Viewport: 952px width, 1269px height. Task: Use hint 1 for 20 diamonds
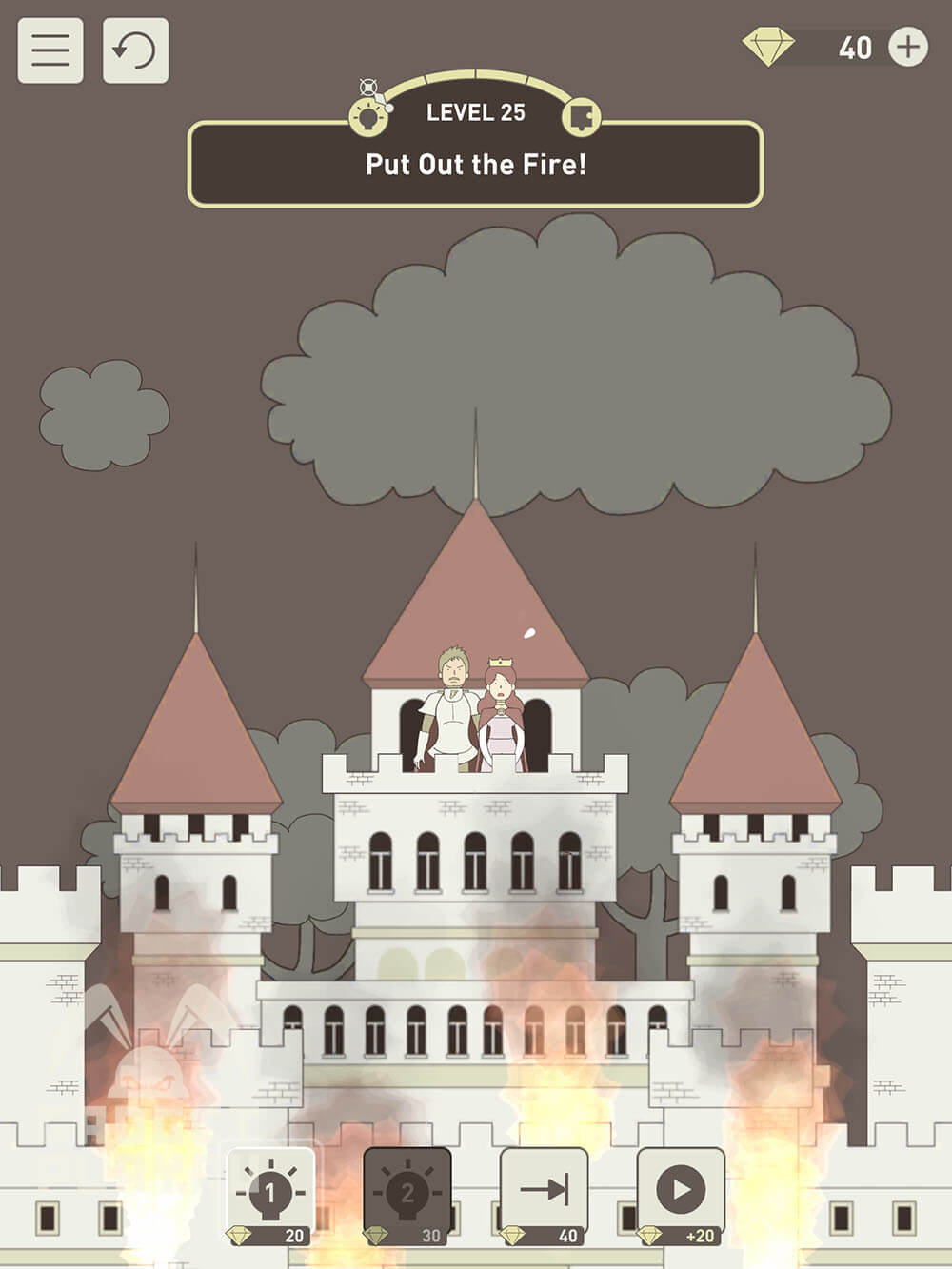point(270,1195)
